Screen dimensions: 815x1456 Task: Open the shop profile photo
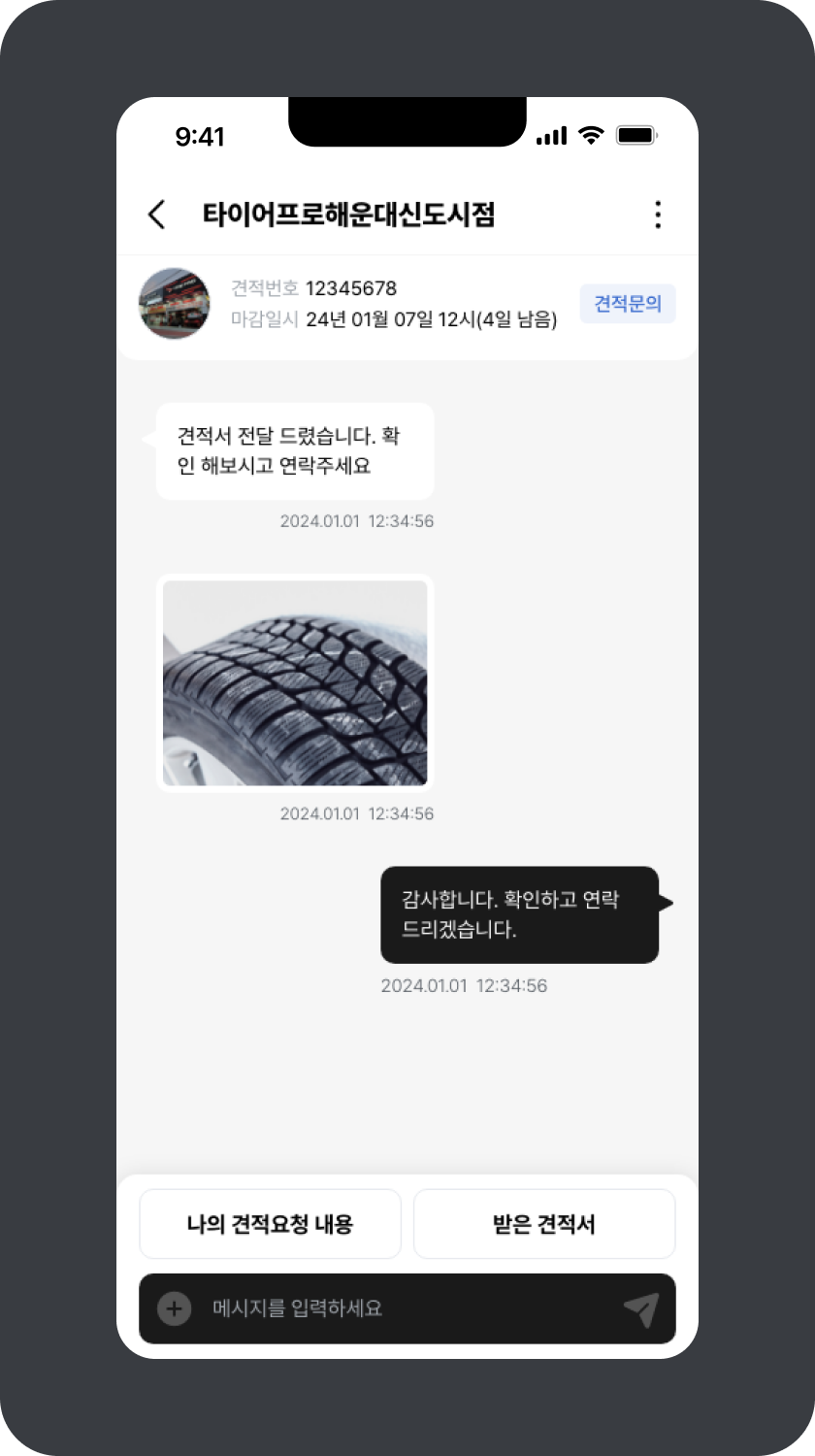click(x=175, y=304)
